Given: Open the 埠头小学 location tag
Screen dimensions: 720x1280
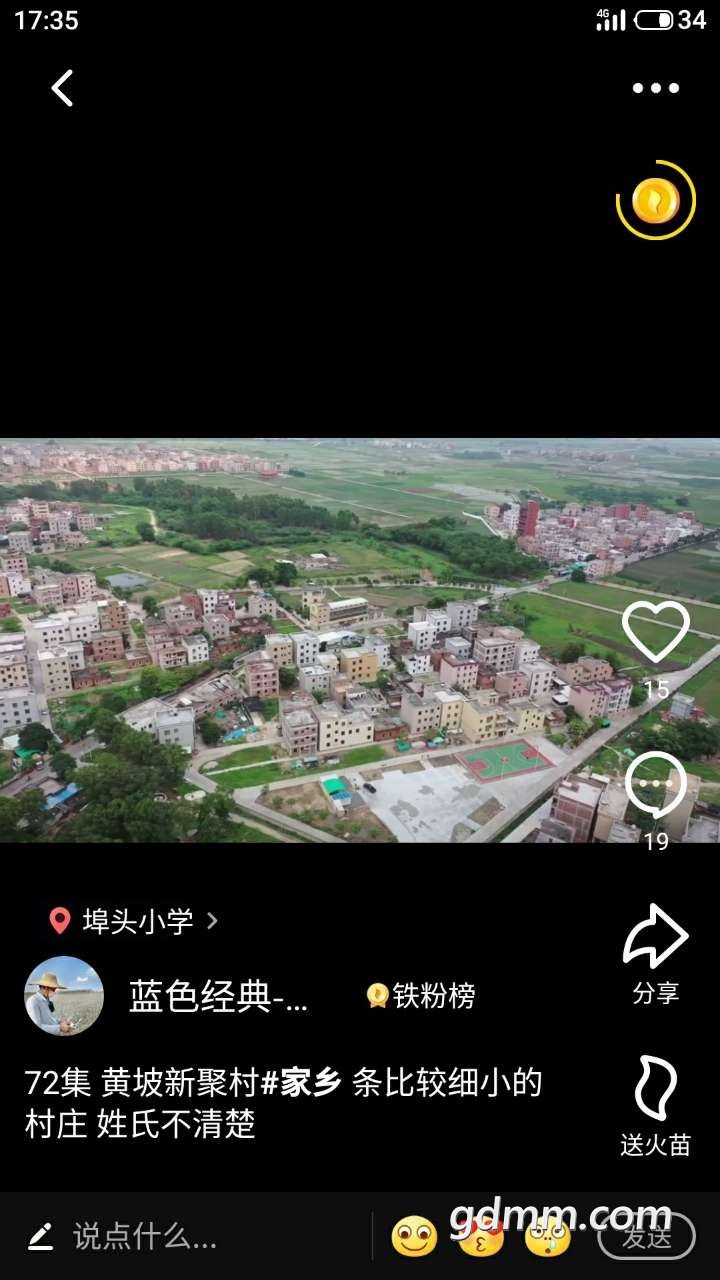Looking at the screenshot, I should (x=136, y=921).
